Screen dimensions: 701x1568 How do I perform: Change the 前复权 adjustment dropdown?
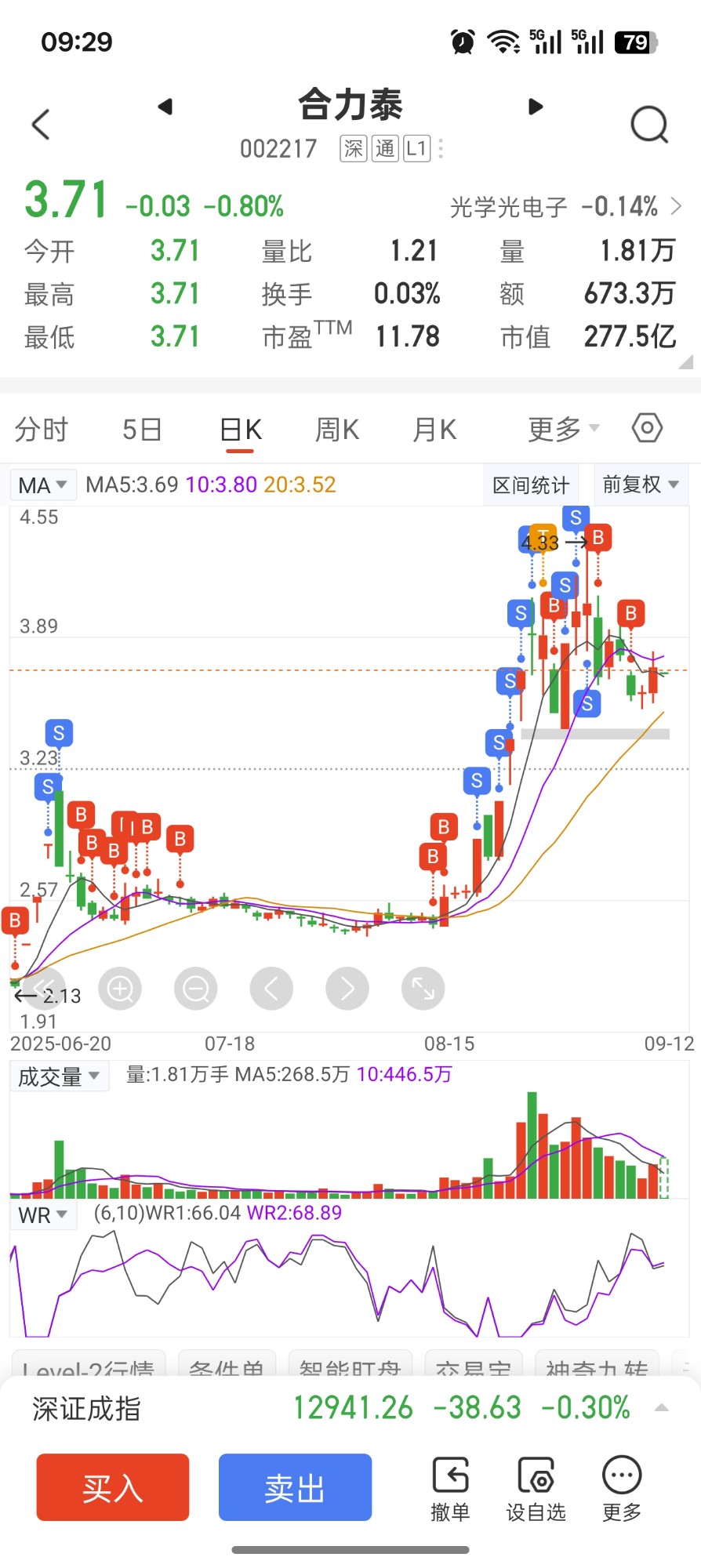[640, 485]
